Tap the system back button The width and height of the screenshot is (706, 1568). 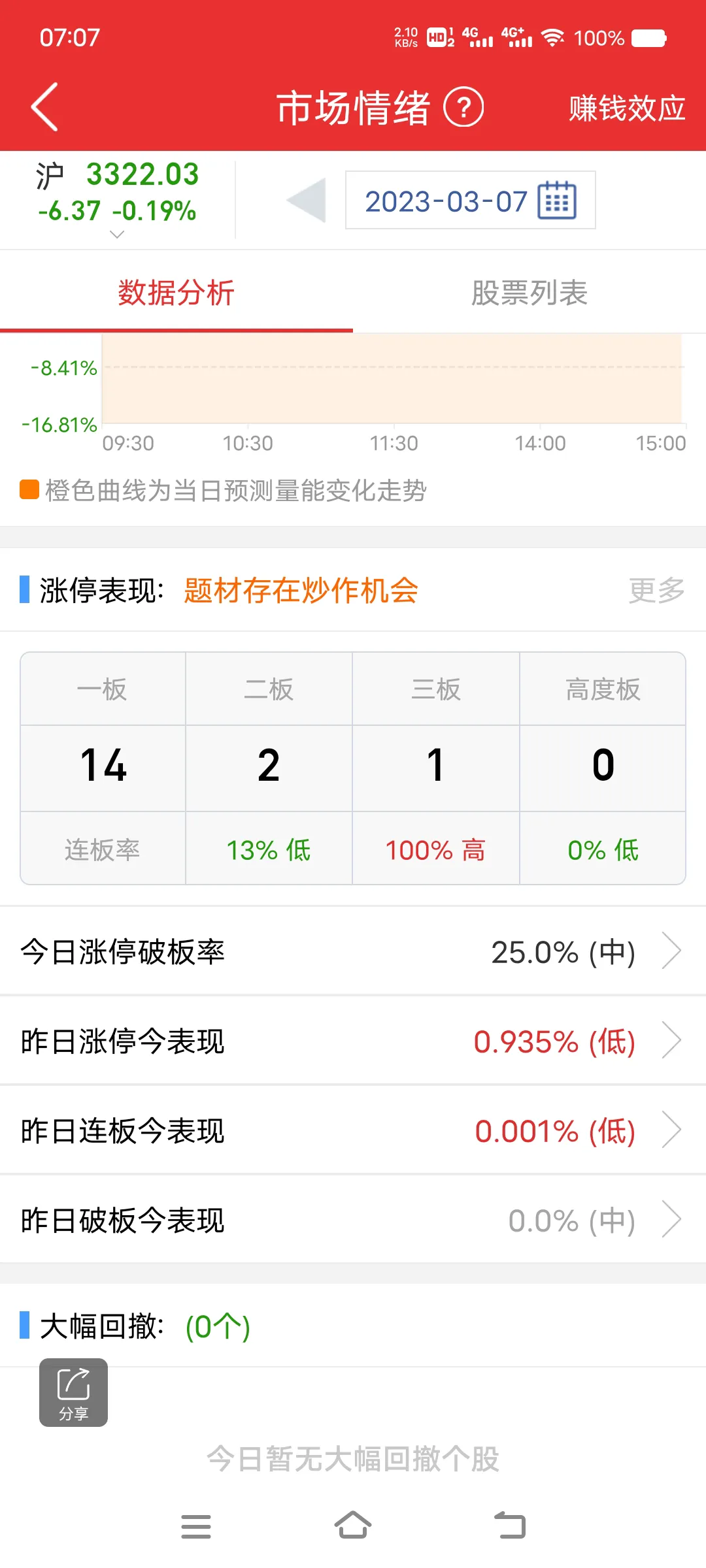click(510, 1526)
